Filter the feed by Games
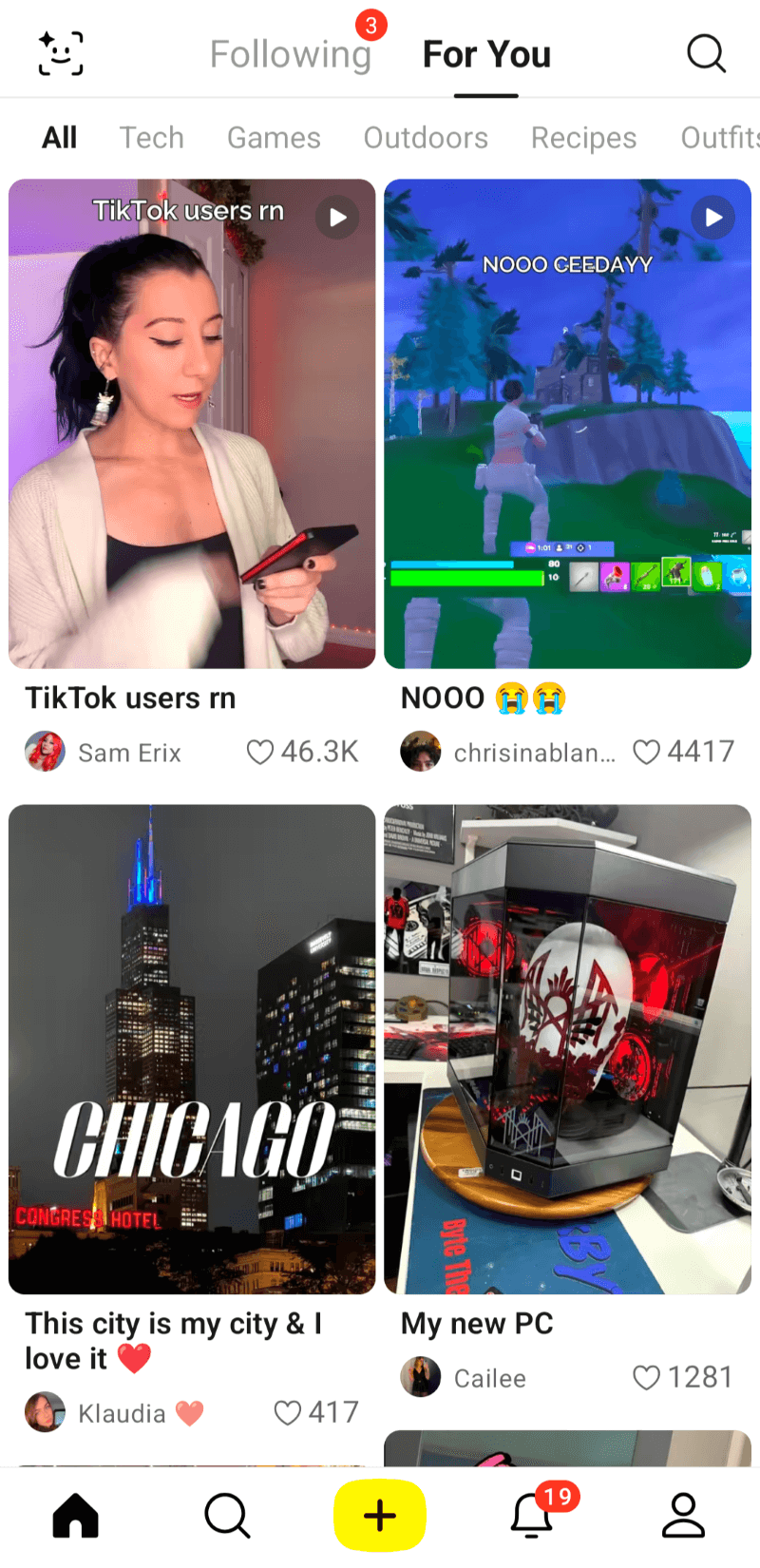 [274, 138]
